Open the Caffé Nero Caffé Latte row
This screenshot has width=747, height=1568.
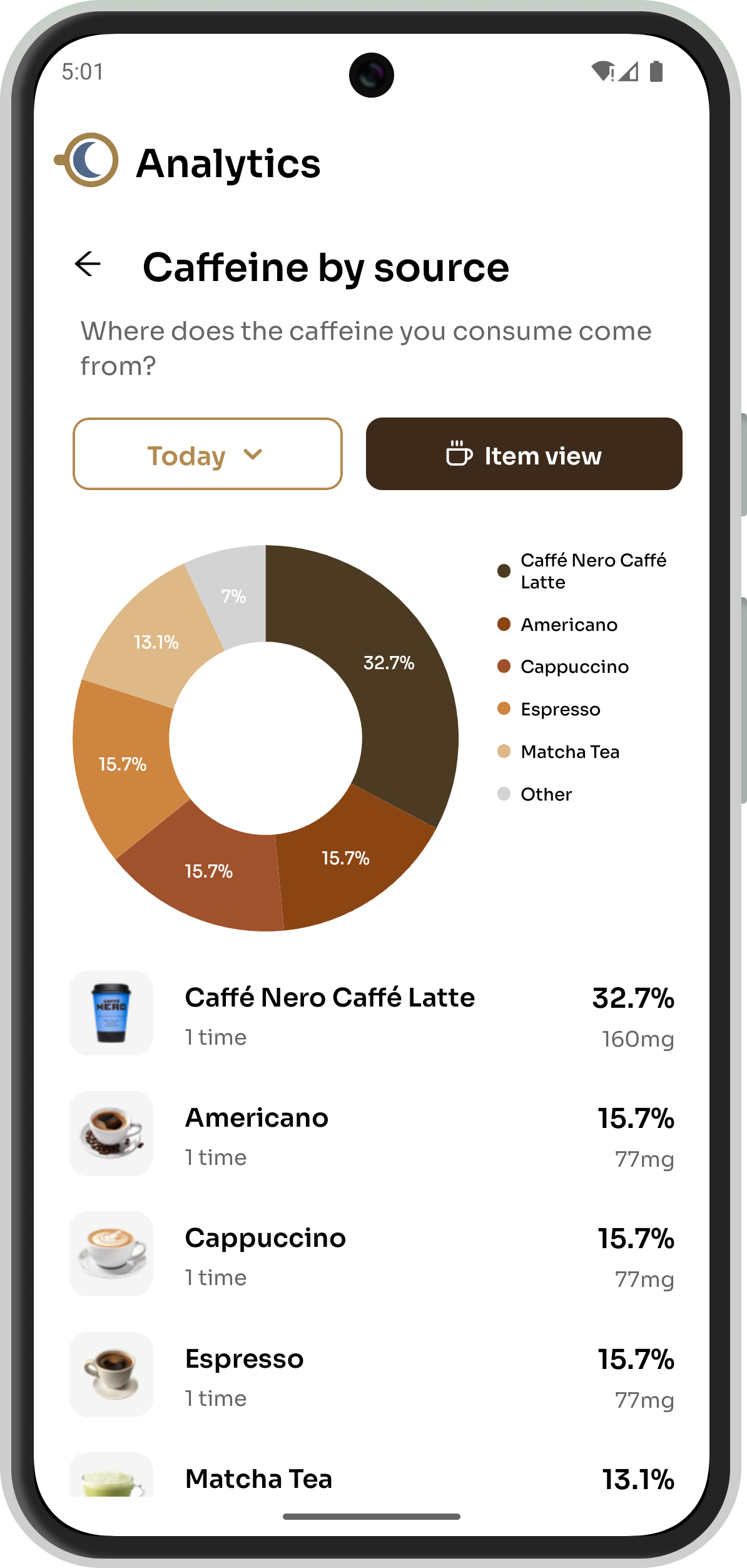click(372, 1014)
